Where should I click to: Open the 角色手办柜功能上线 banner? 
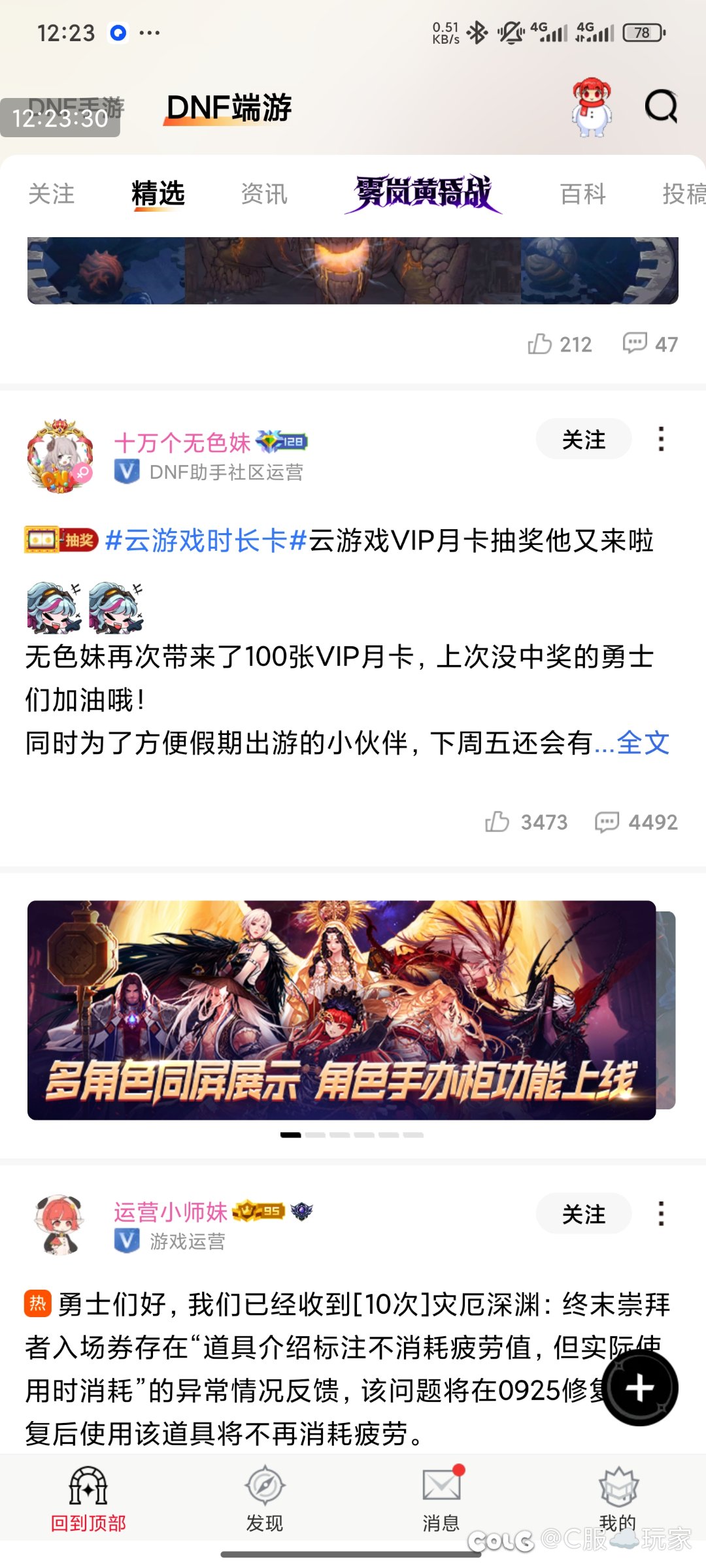341,1010
